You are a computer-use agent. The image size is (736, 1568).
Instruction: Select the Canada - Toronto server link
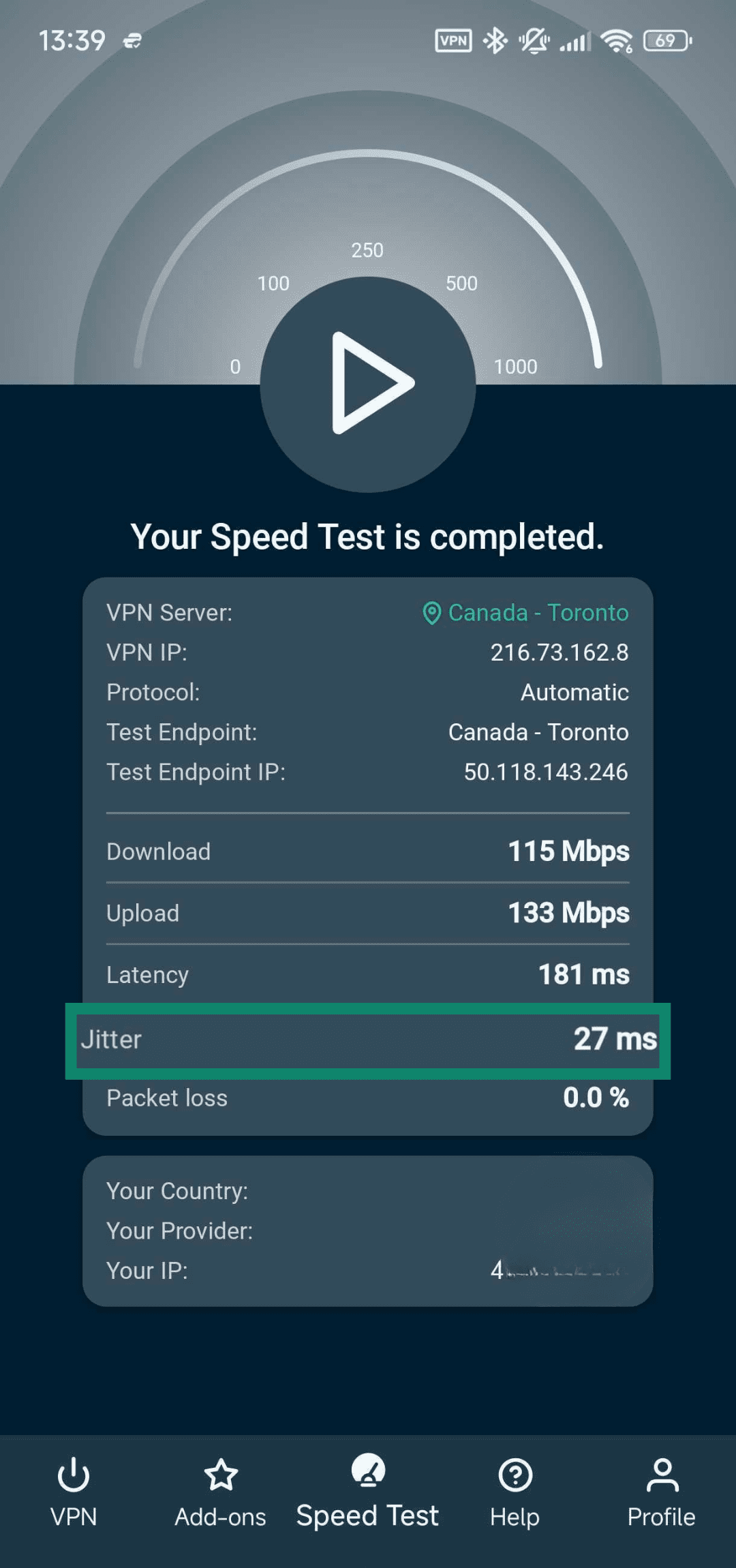point(538,613)
